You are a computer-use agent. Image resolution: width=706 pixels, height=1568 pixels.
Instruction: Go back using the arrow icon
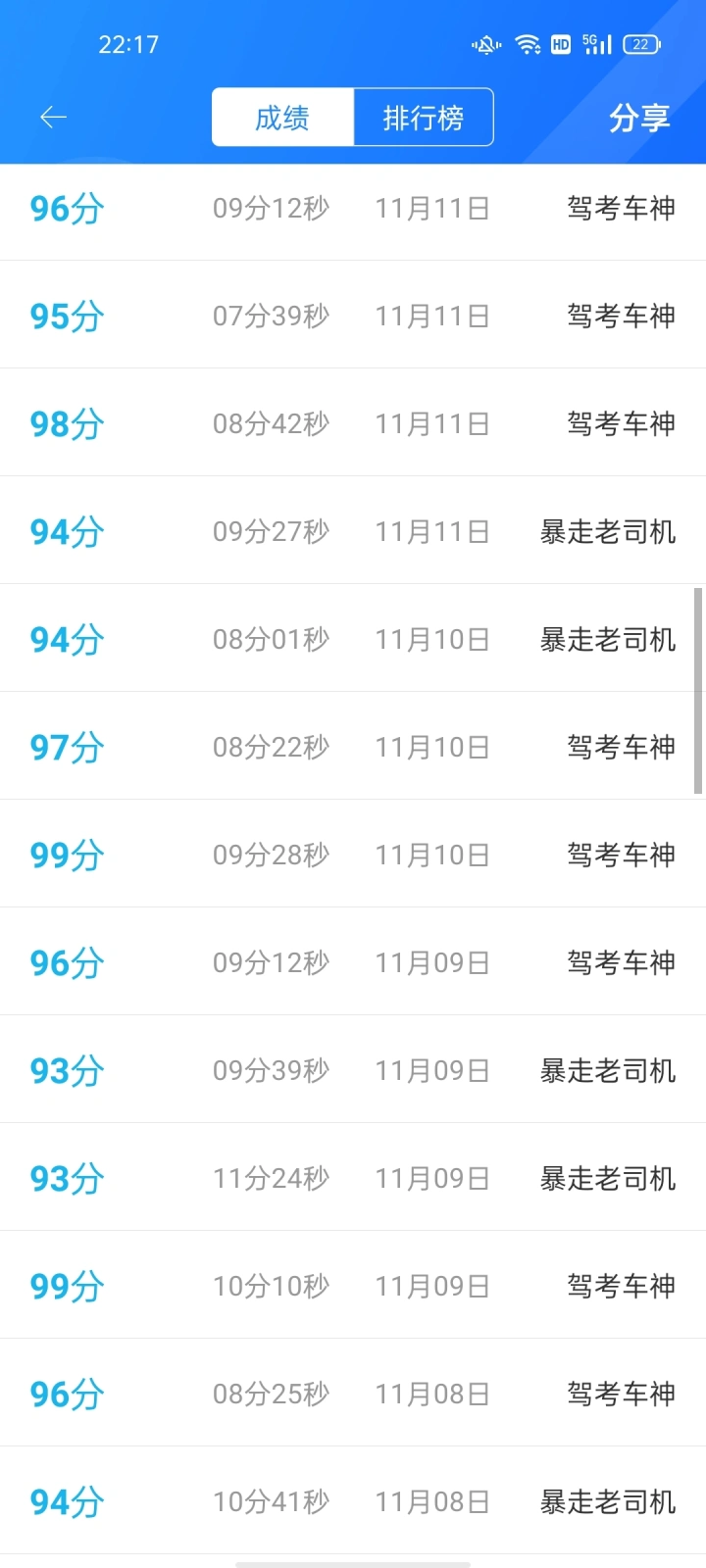tap(53, 118)
